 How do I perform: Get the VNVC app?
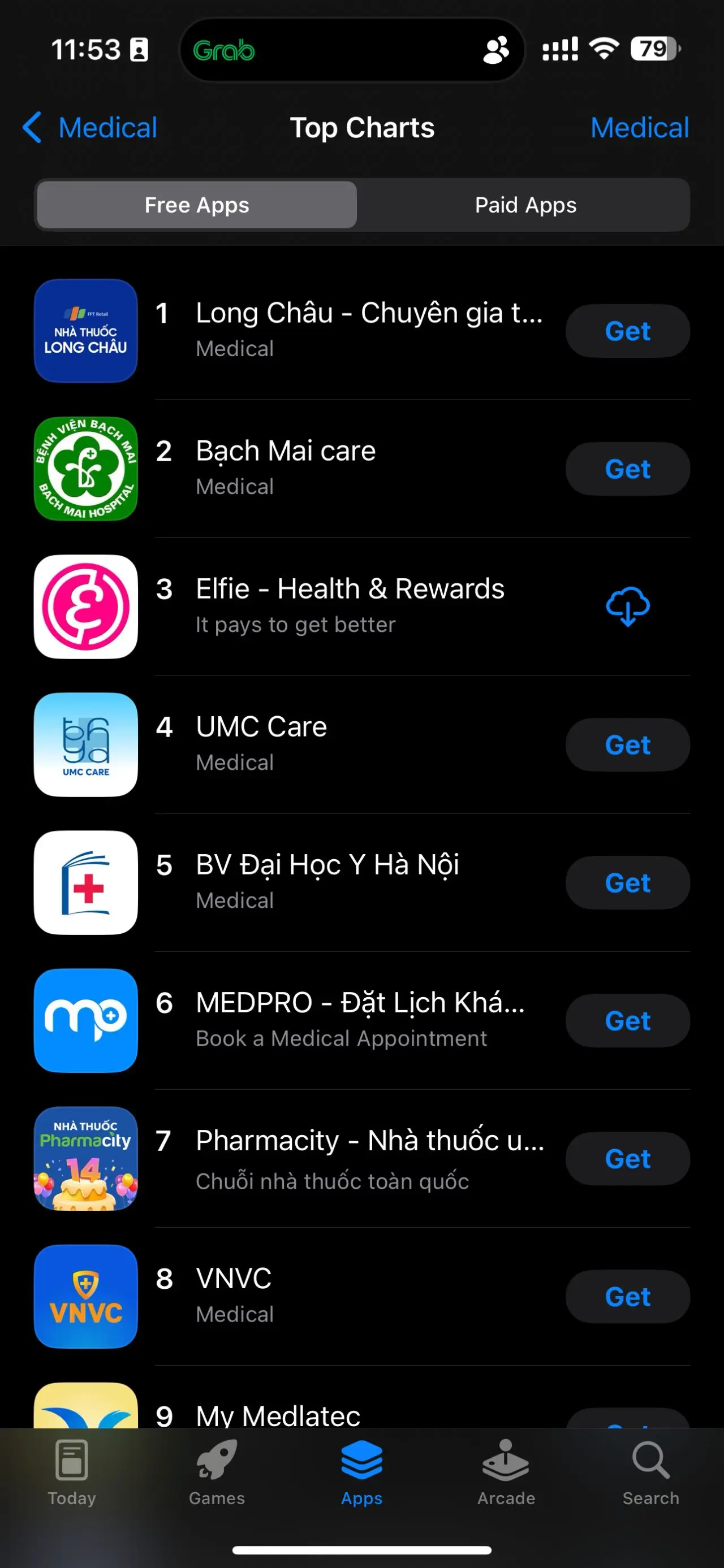tap(627, 1297)
